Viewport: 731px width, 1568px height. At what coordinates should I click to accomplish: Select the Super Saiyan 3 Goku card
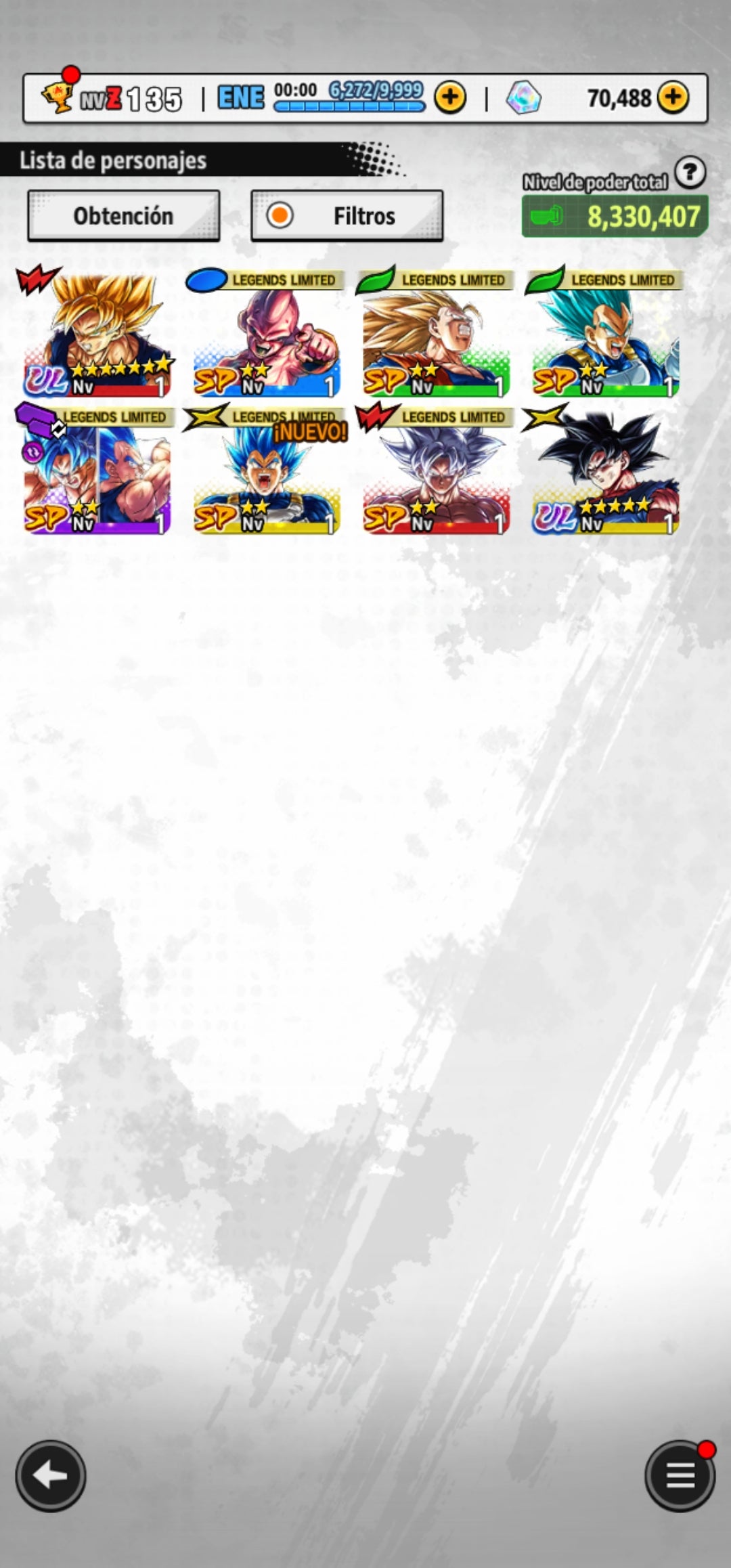[435, 335]
